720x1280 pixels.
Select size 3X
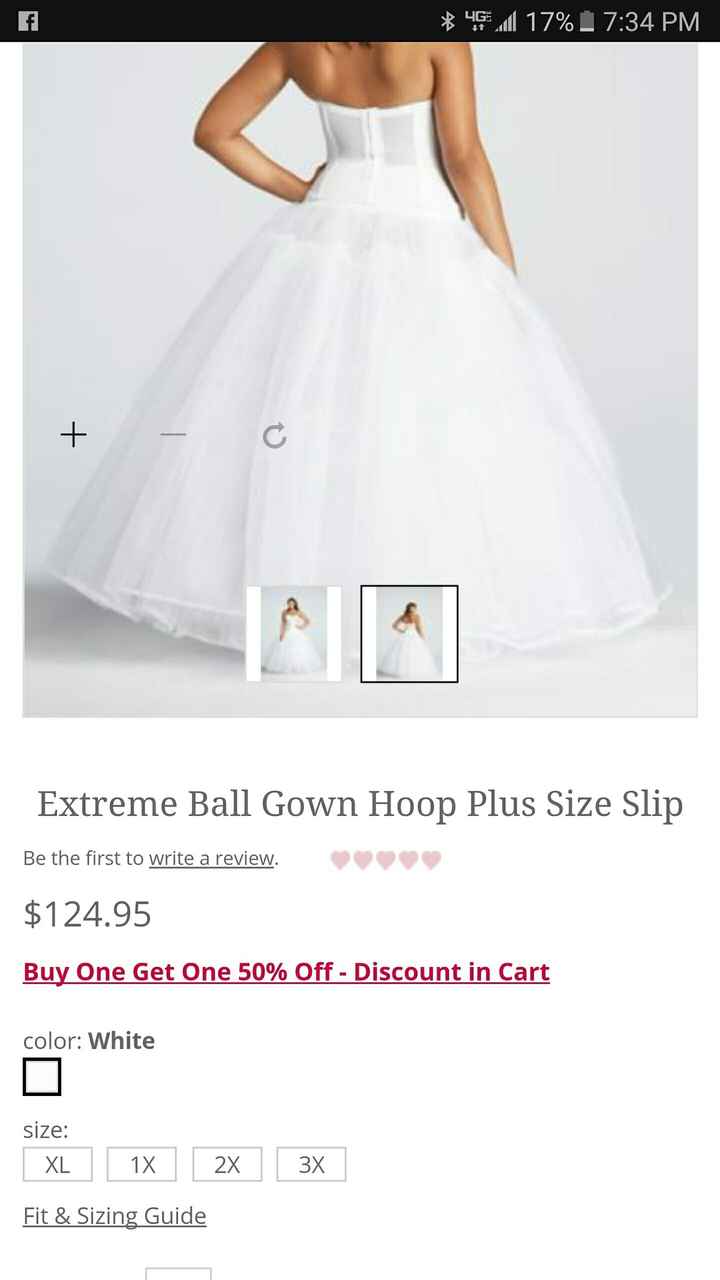pos(310,1164)
